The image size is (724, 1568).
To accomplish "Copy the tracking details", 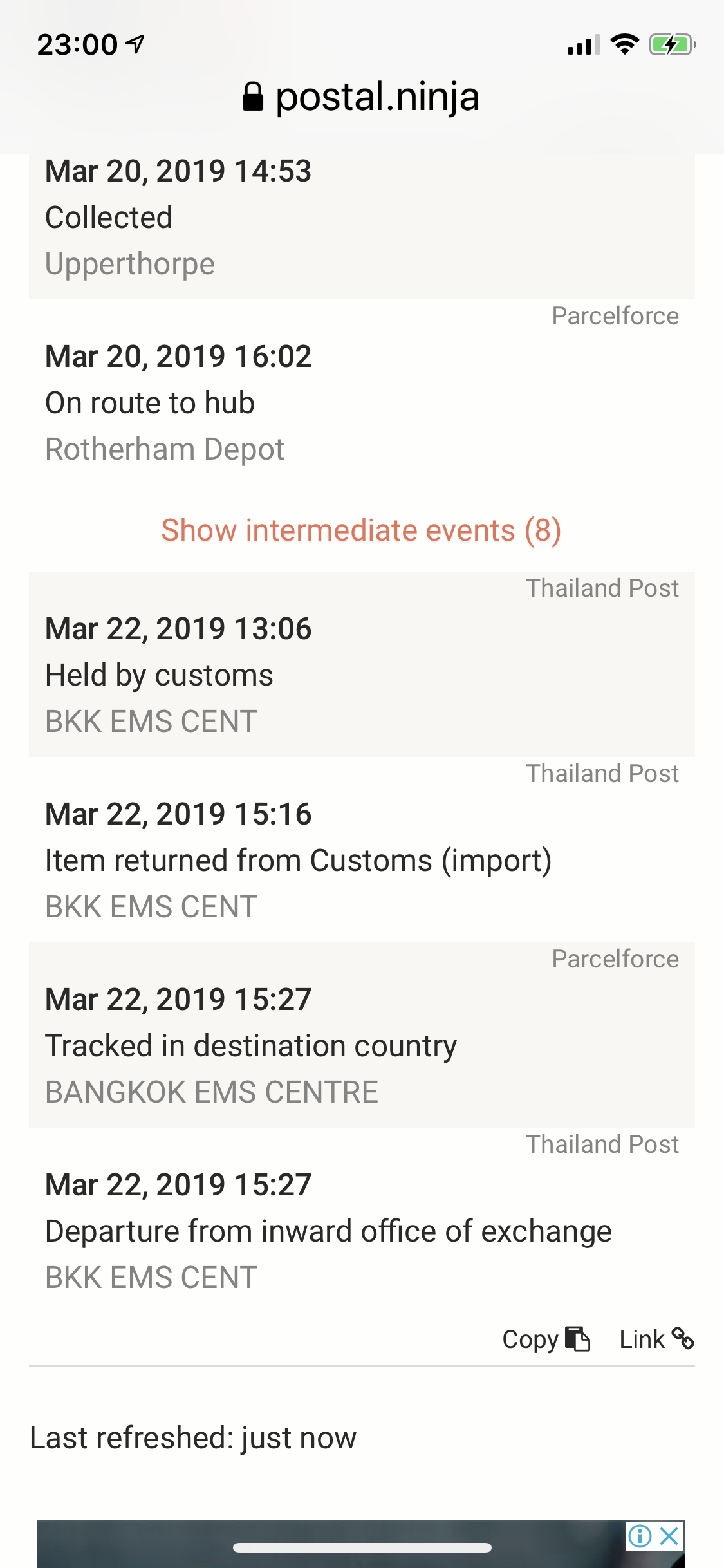I will [x=546, y=1339].
